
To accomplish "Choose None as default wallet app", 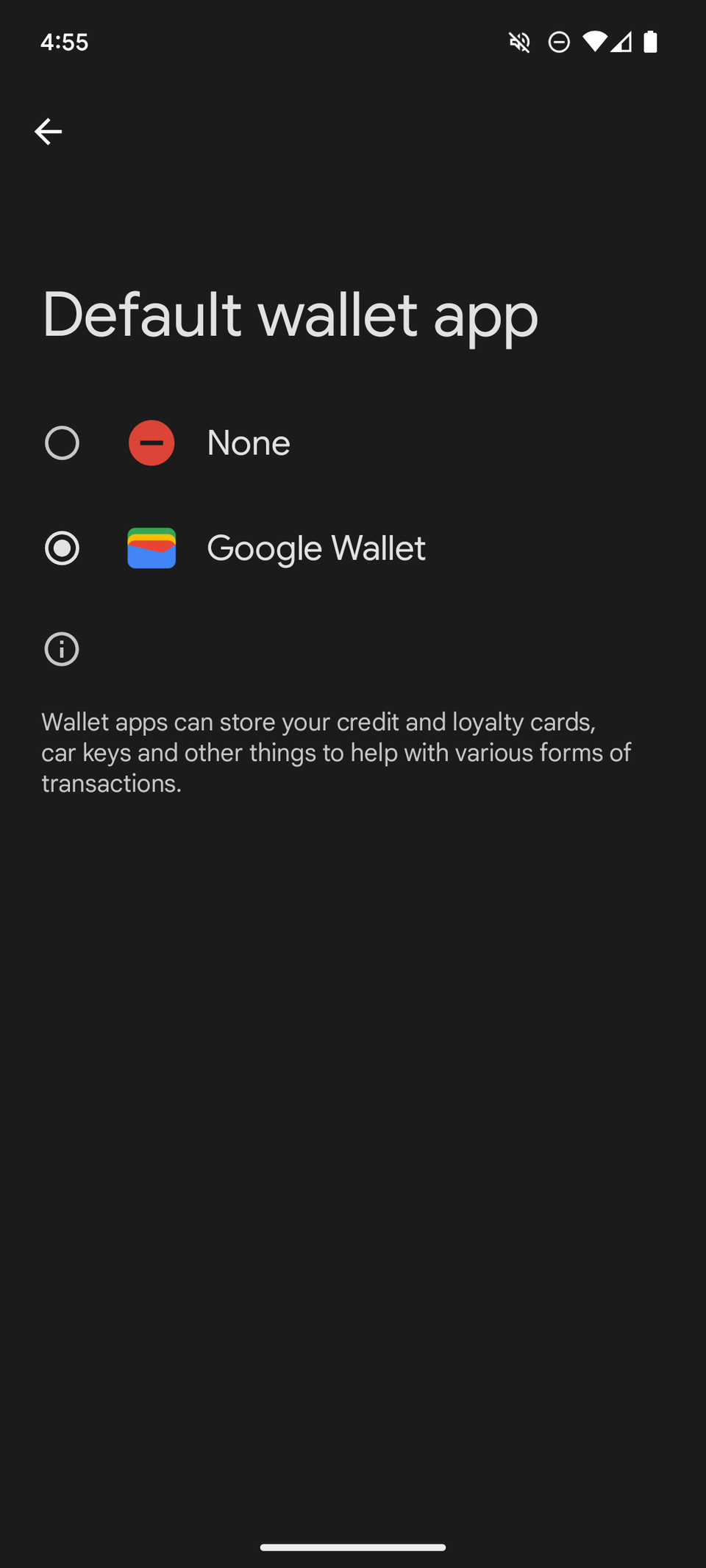I will click(x=249, y=443).
